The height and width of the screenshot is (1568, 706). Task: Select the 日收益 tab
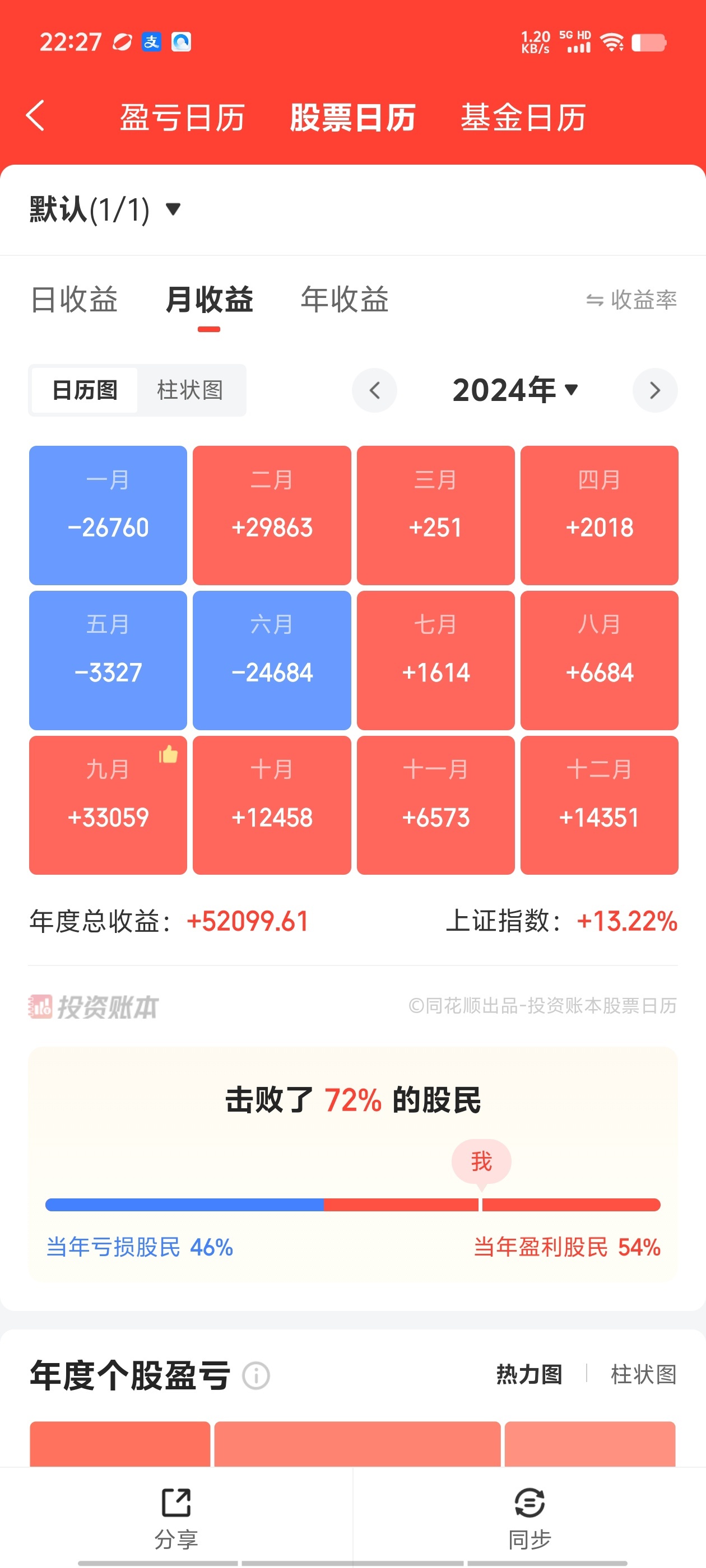tap(74, 300)
